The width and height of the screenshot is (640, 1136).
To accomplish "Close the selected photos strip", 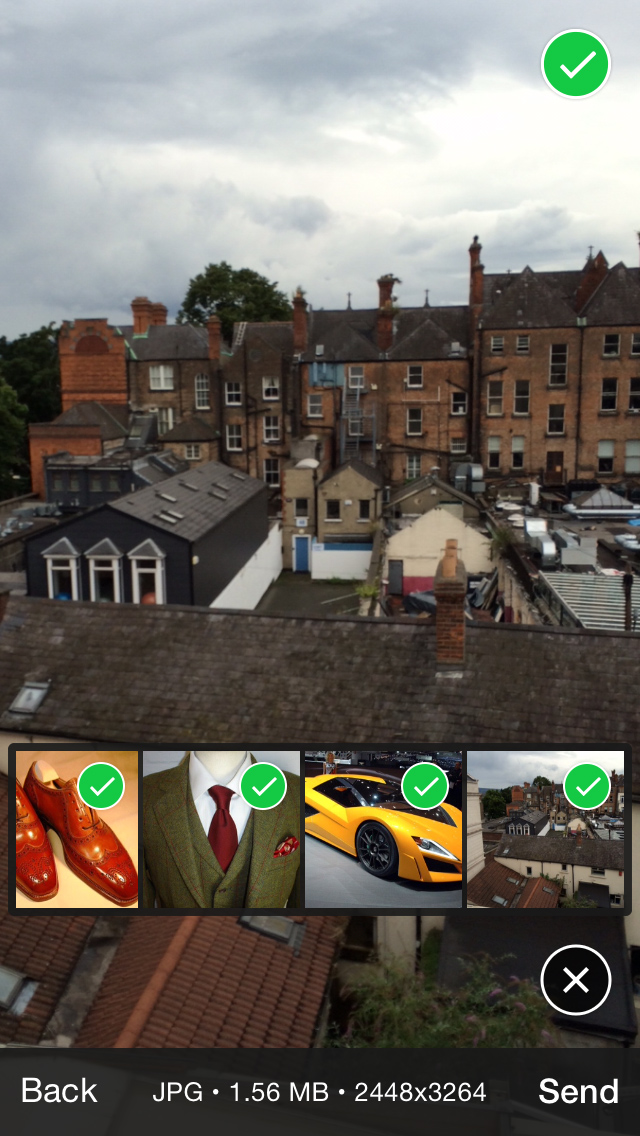I will 576,981.
